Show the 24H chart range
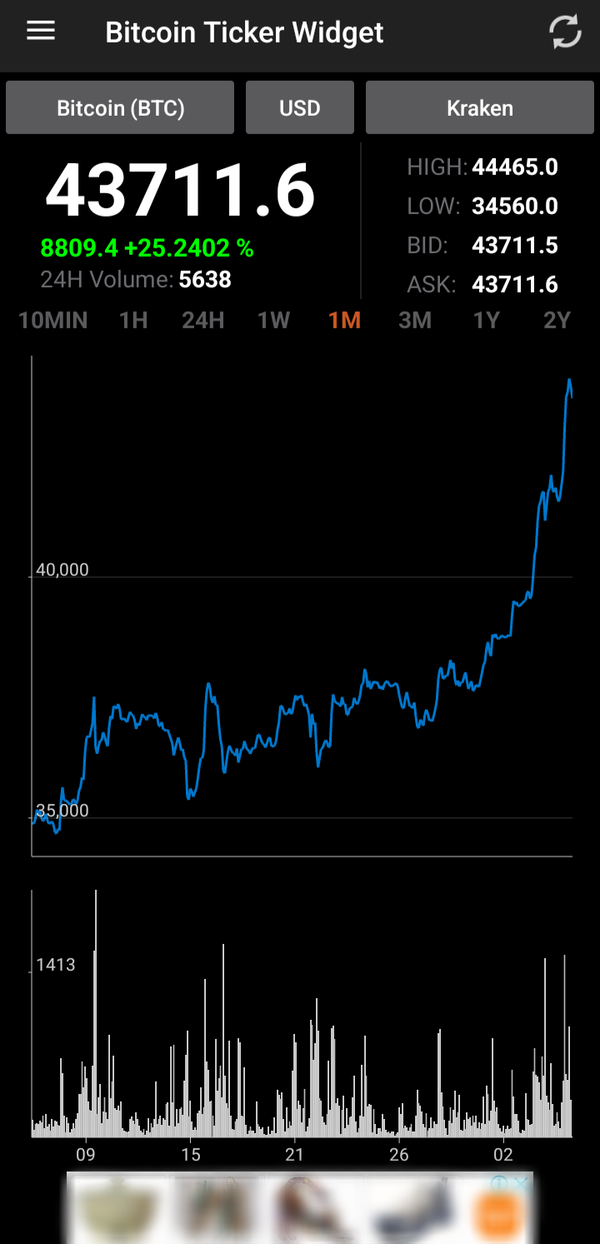Screen dimensions: 600x1244 [x=203, y=320]
